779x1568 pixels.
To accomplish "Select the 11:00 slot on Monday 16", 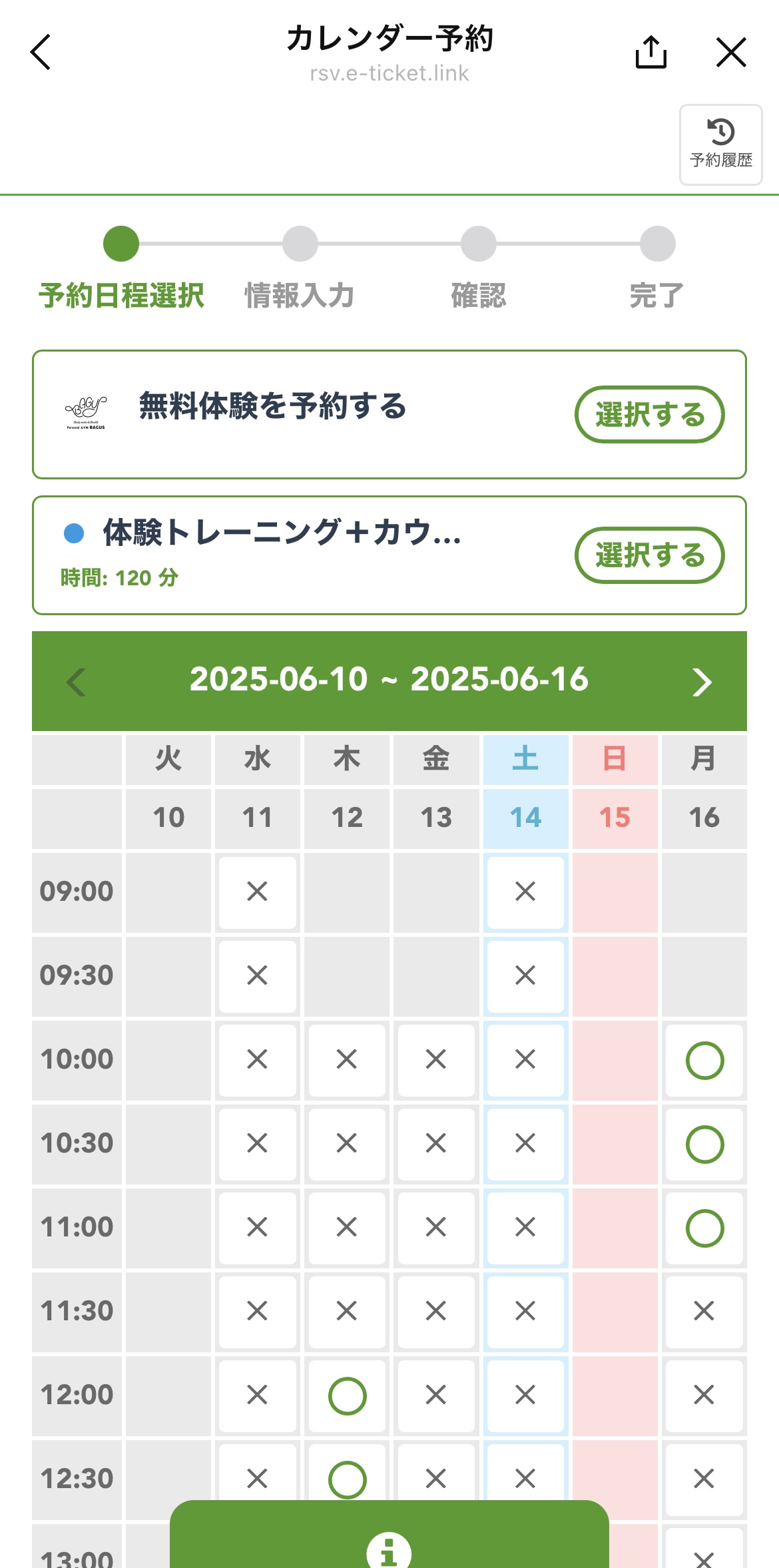I will [x=704, y=1228].
